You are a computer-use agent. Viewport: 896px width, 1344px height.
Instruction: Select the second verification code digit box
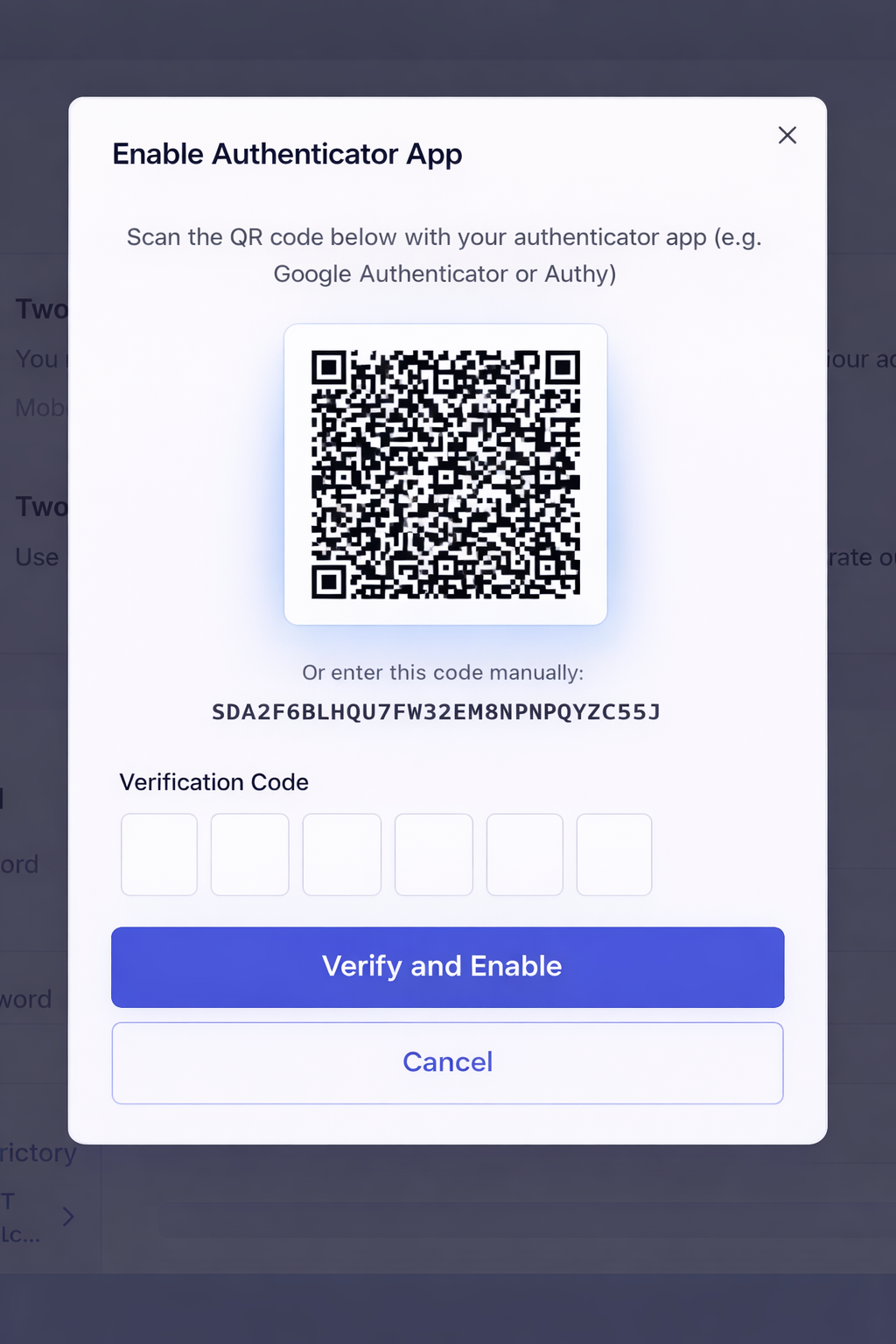250,855
